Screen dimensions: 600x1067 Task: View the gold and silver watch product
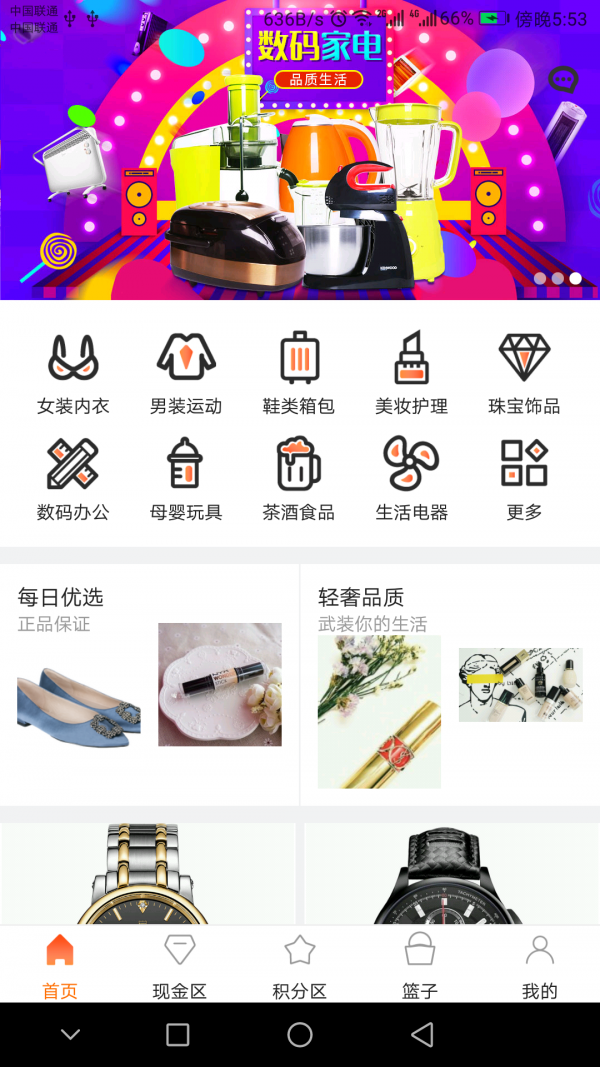coord(149,873)
